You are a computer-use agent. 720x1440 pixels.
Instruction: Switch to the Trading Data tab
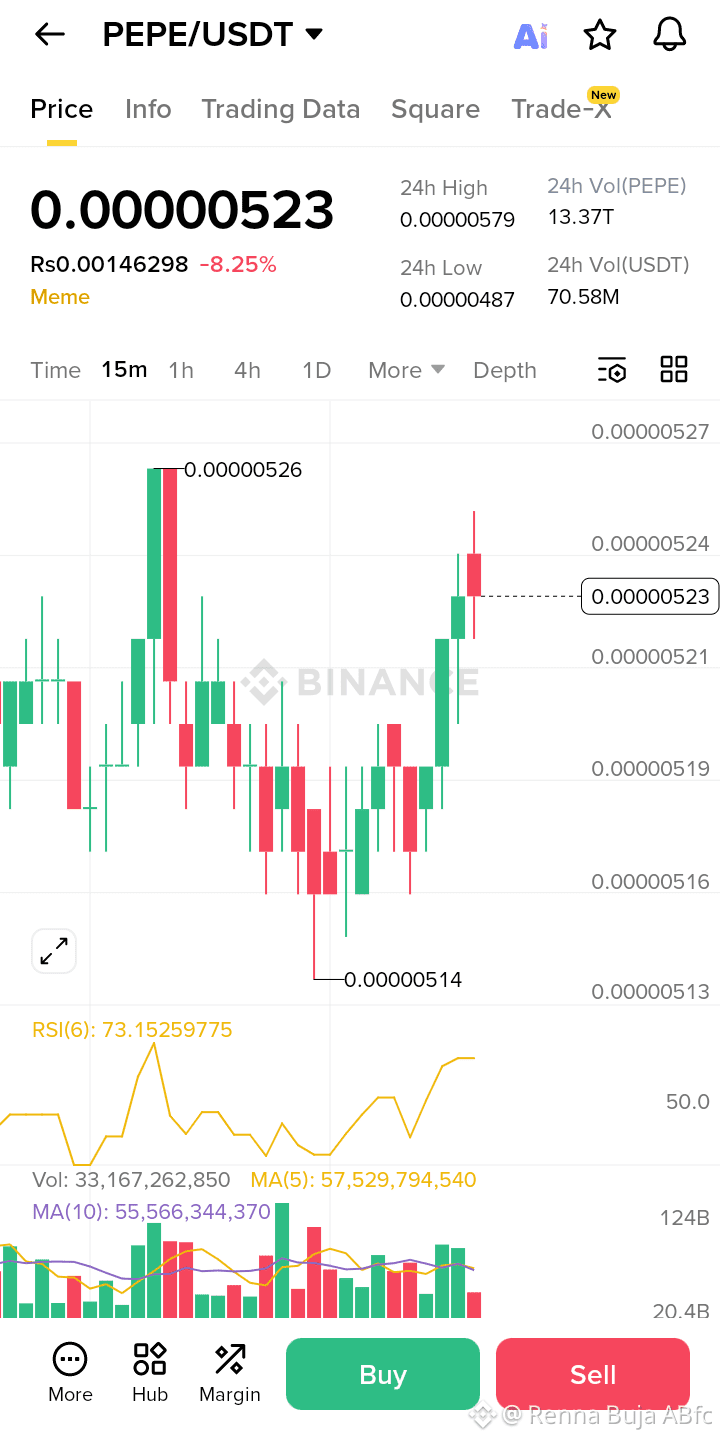coord(281,108)
